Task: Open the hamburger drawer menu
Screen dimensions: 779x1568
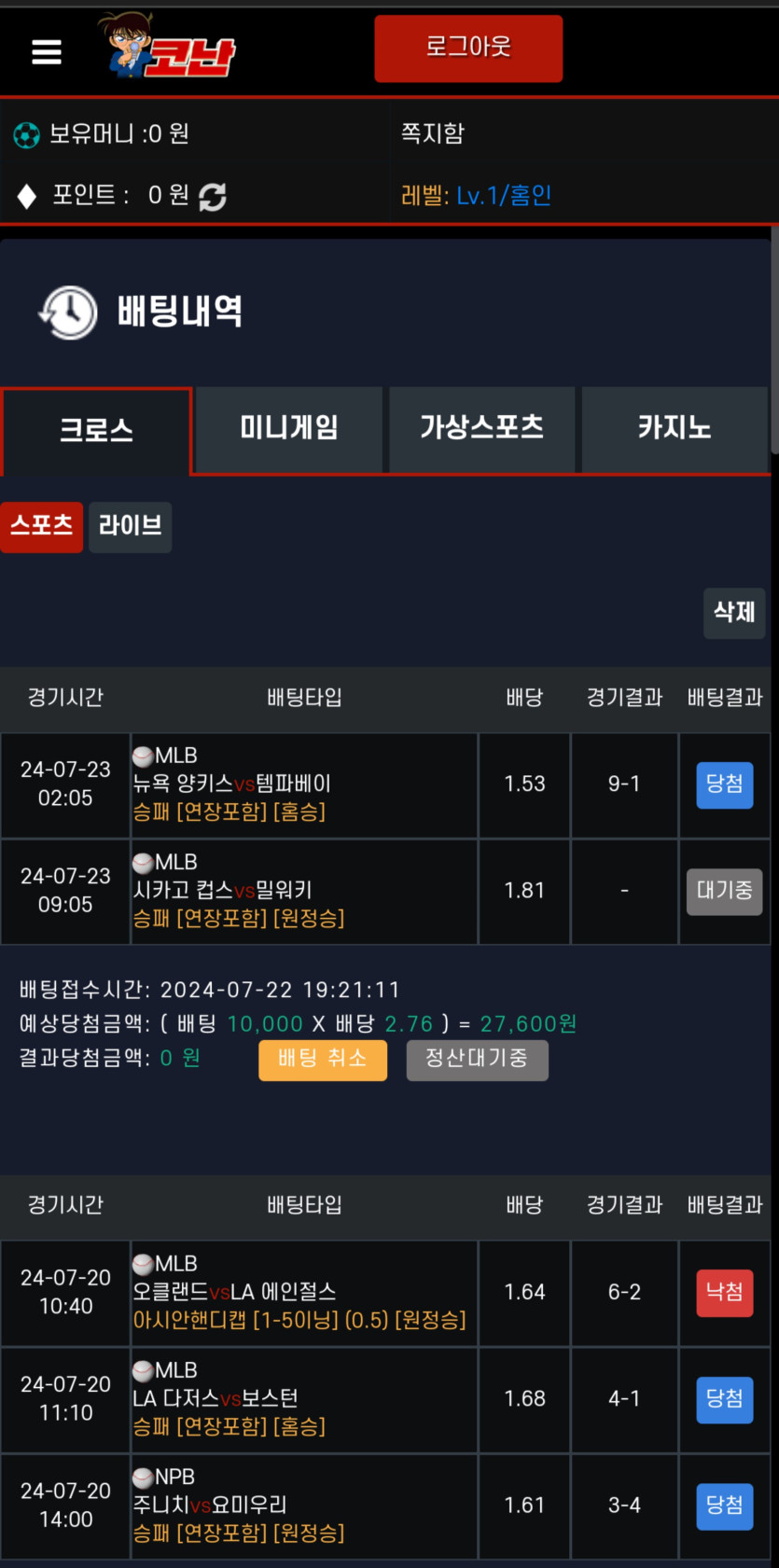Action: (47, 52)
